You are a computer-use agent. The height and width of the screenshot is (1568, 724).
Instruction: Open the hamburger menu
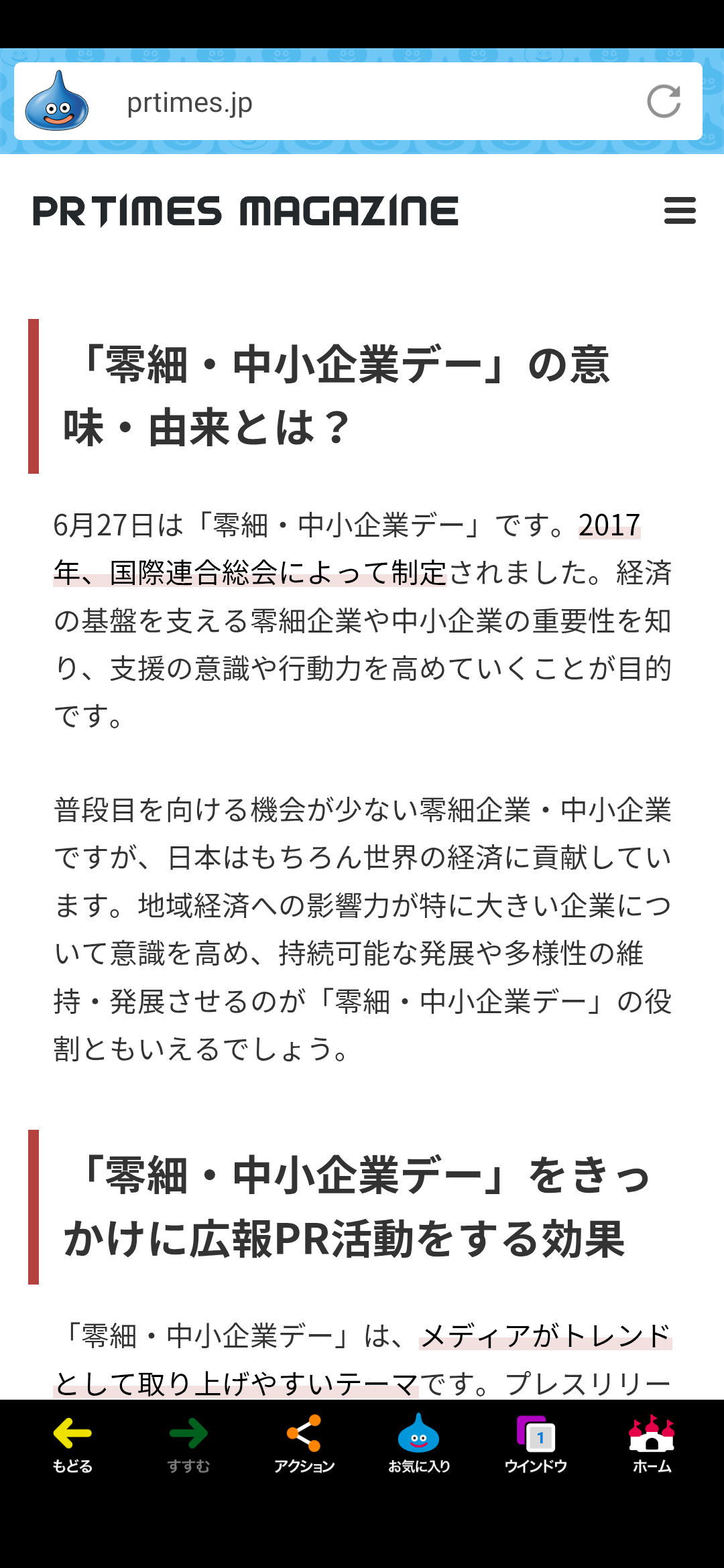tap(680, 210)
